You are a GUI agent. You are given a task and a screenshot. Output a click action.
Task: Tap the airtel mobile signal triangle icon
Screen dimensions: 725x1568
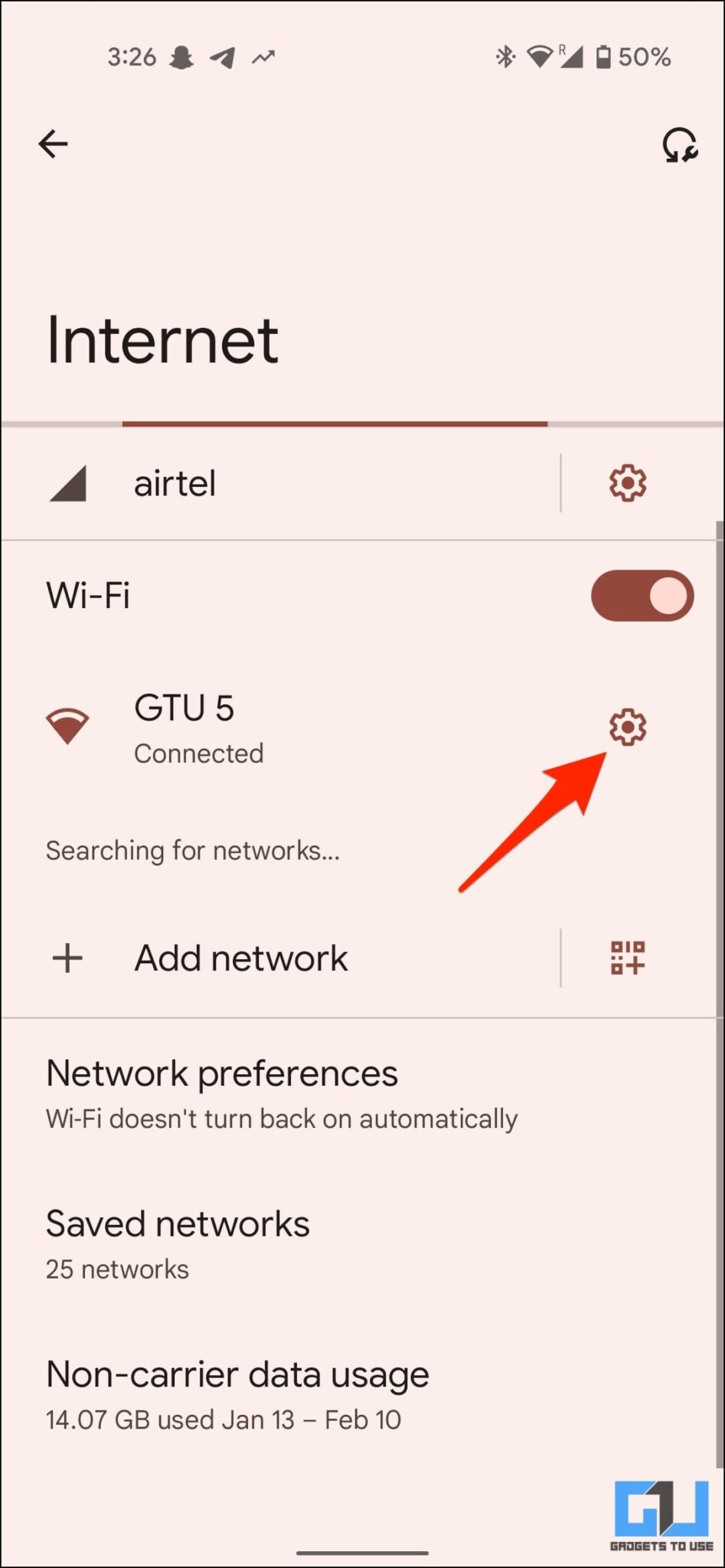click(68, 483)
